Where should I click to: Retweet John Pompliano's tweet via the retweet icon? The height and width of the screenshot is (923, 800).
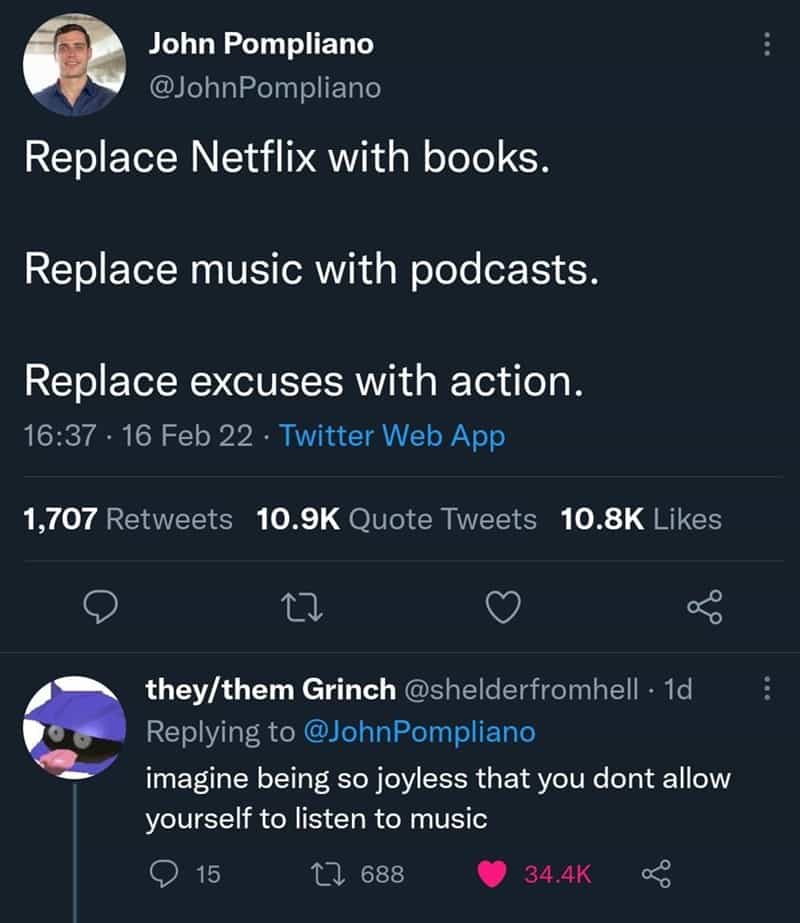point(301,605)
